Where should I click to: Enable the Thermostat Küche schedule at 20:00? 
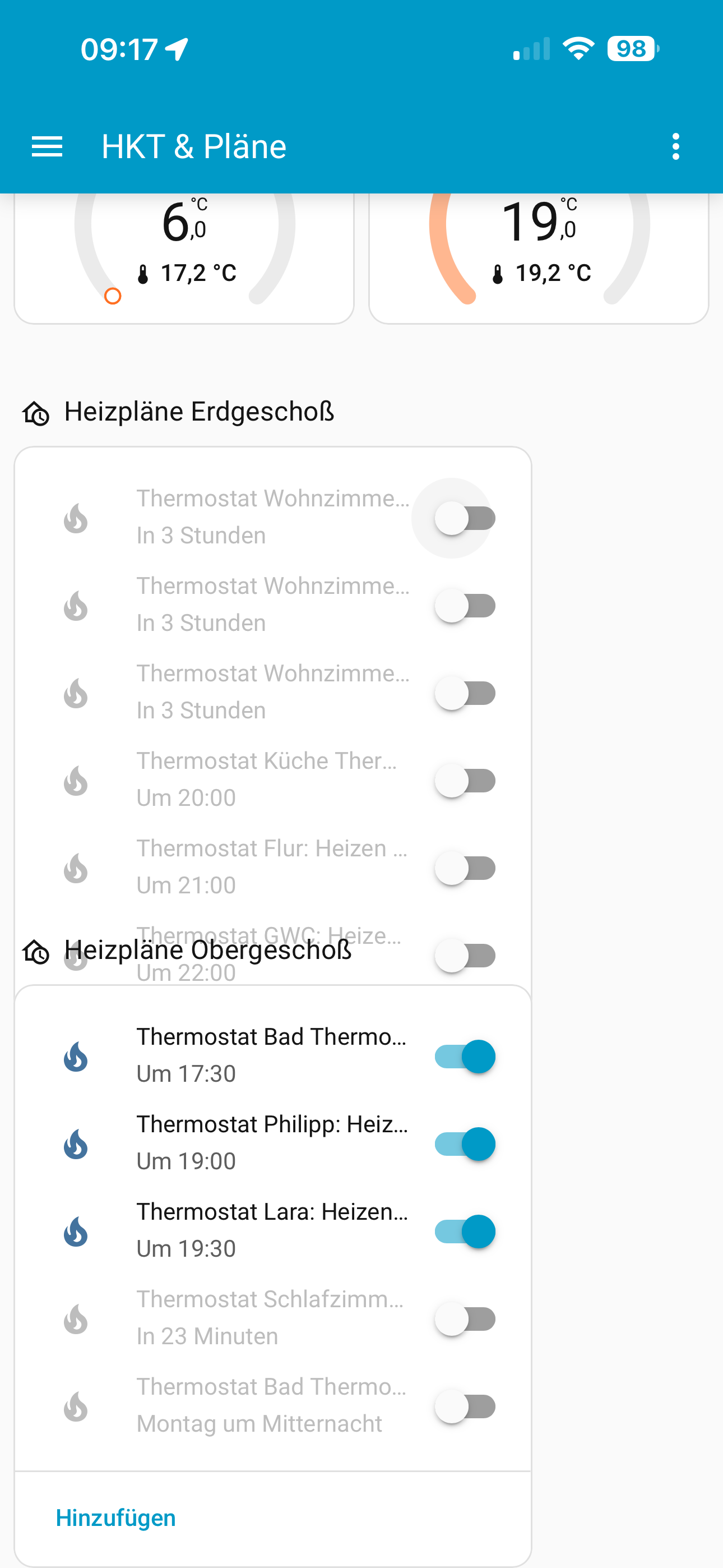pyautogui.click(x=465, y=780)
